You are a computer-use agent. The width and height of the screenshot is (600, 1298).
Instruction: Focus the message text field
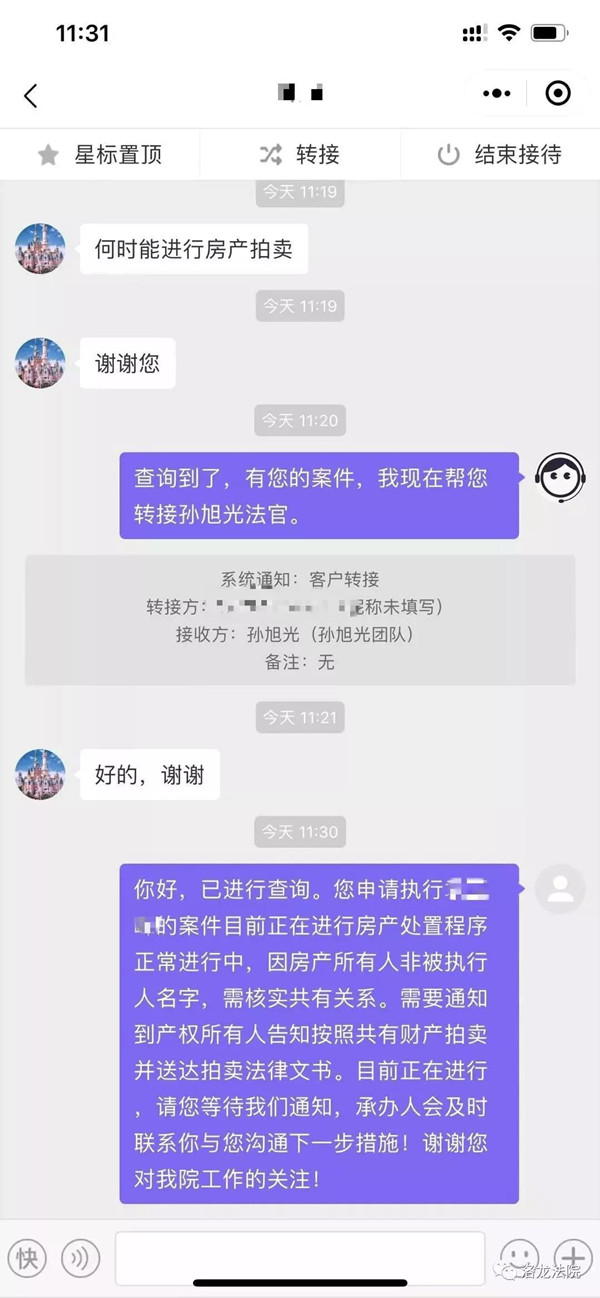tap(300, 1258)
